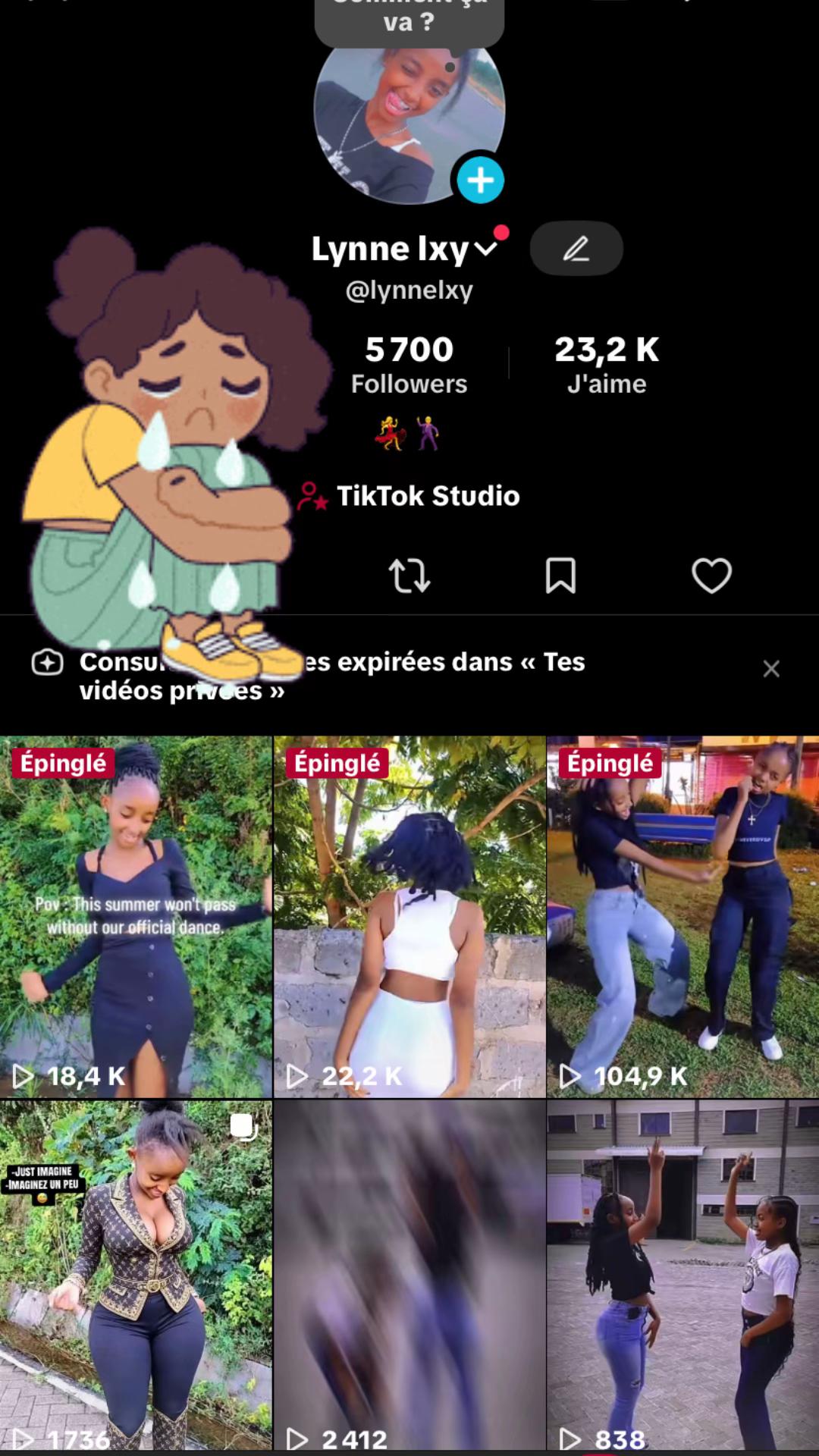Play the dance video with 838 views

point(683,1276)
